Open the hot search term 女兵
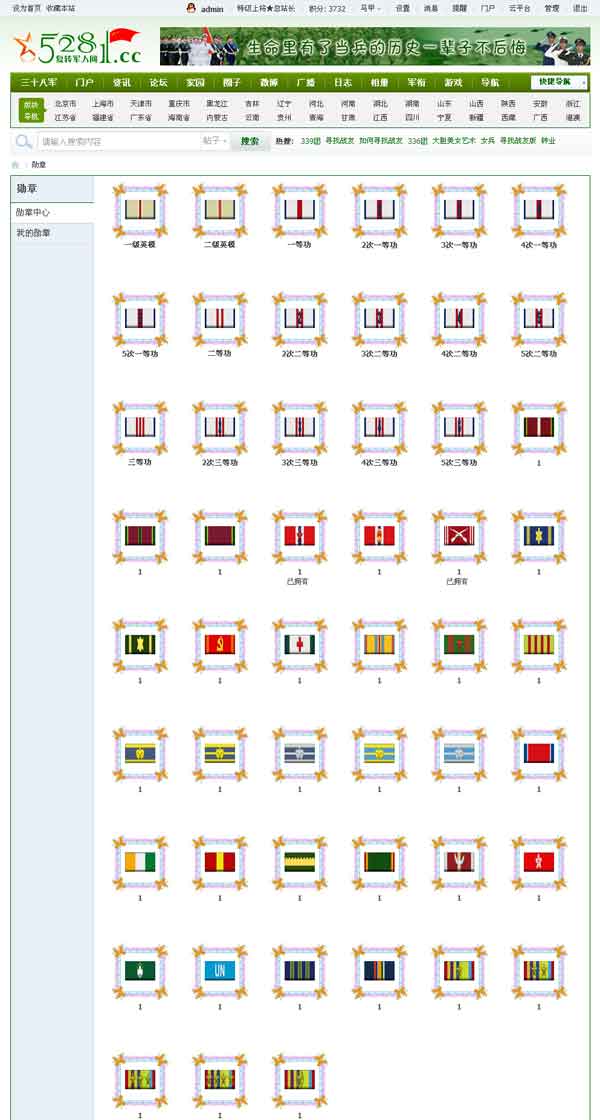600x1120 pixels. pos(488,141)
